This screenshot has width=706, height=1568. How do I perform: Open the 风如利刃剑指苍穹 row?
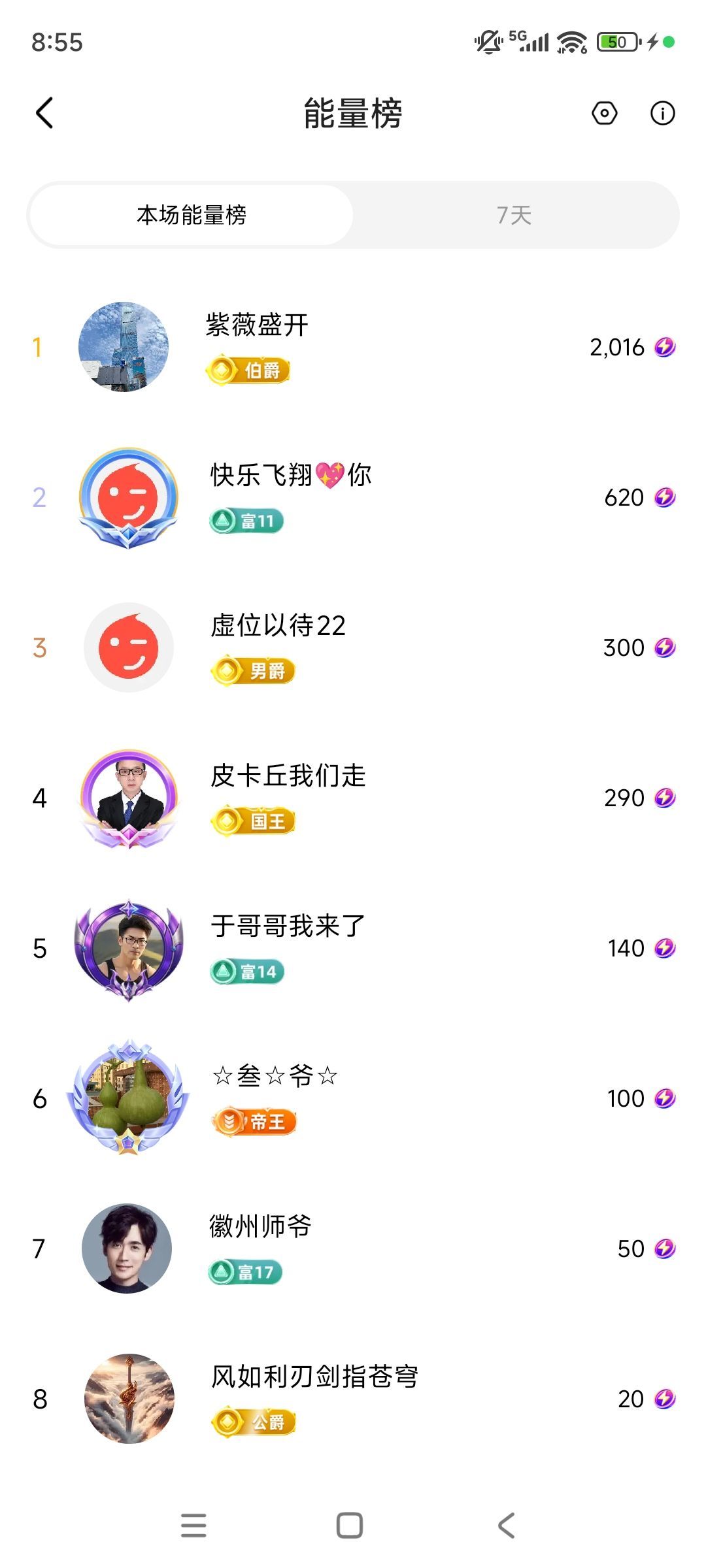coord(353,1399)
